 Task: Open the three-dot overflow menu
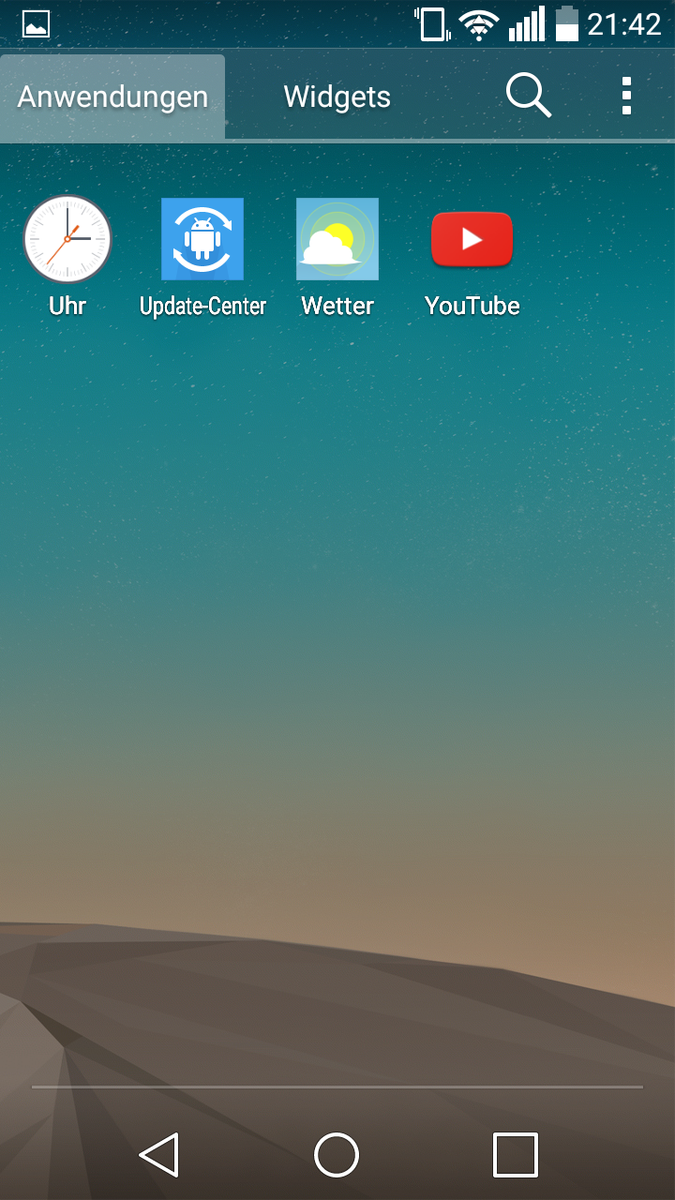coord(626,96)
